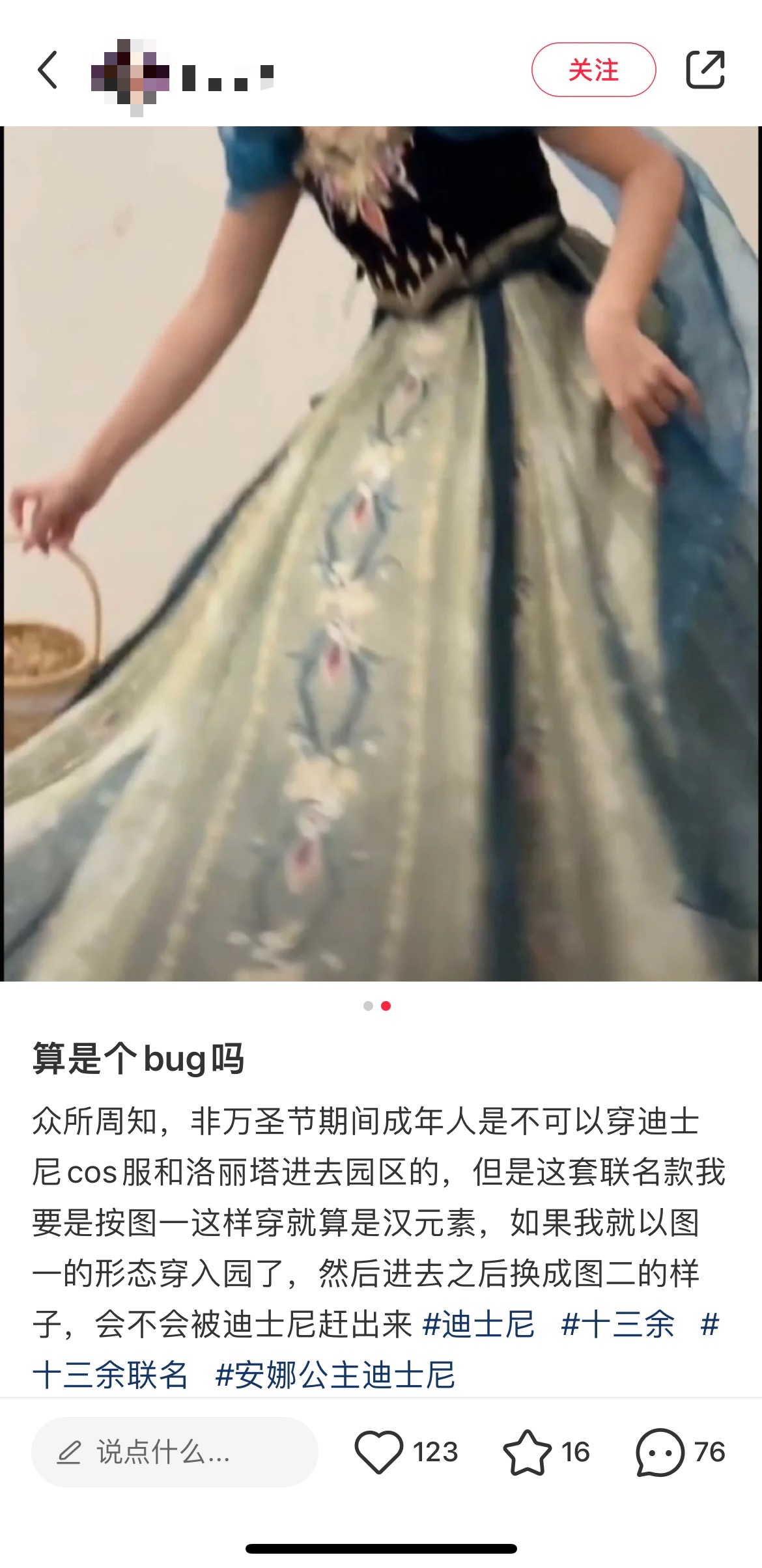Go back using the top-left arrow
Viewport: 762px width, 1568px height.
[x=48, y=70]
